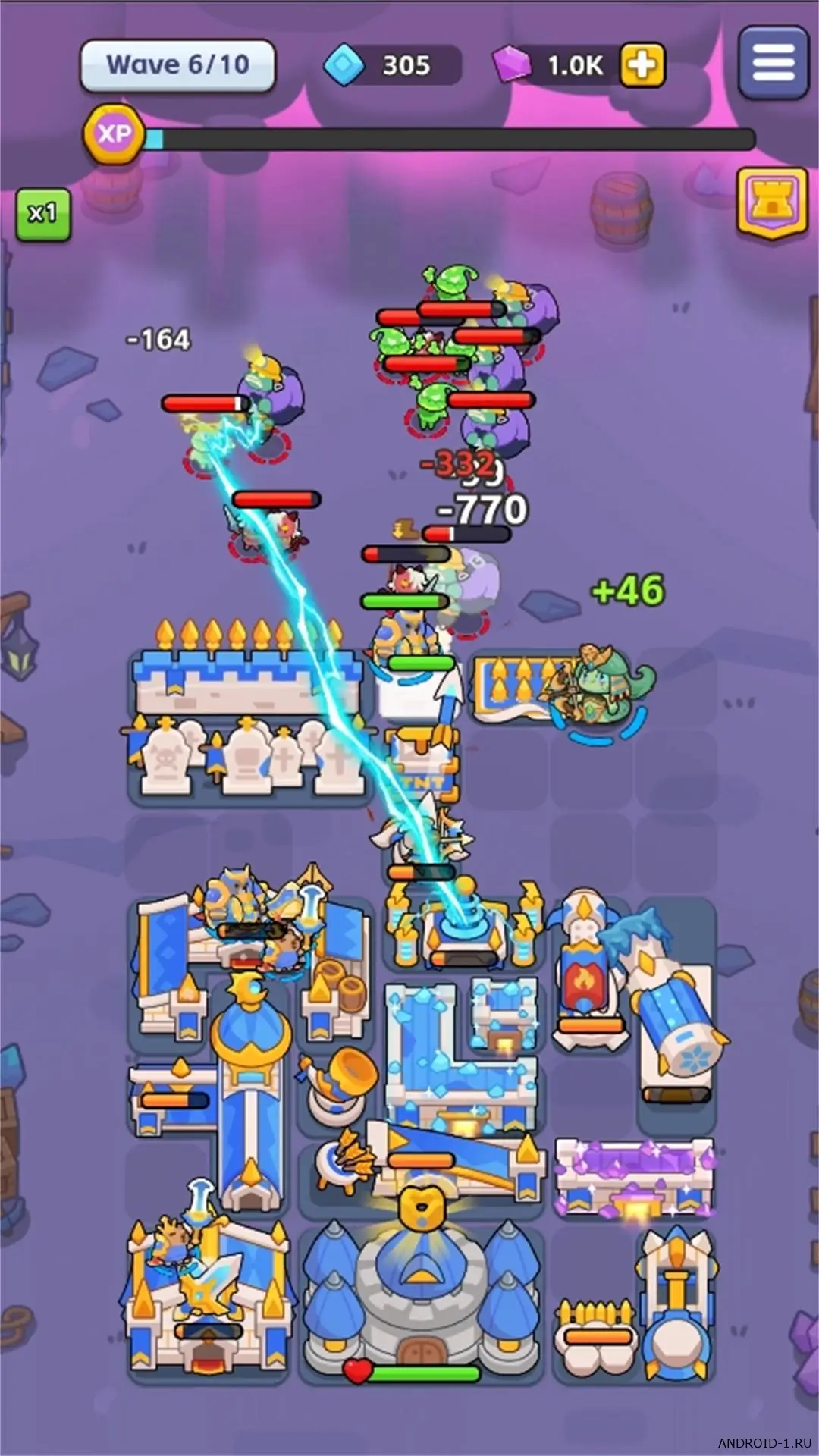
Task: Open the castle tower badge button
Action: 771,203
